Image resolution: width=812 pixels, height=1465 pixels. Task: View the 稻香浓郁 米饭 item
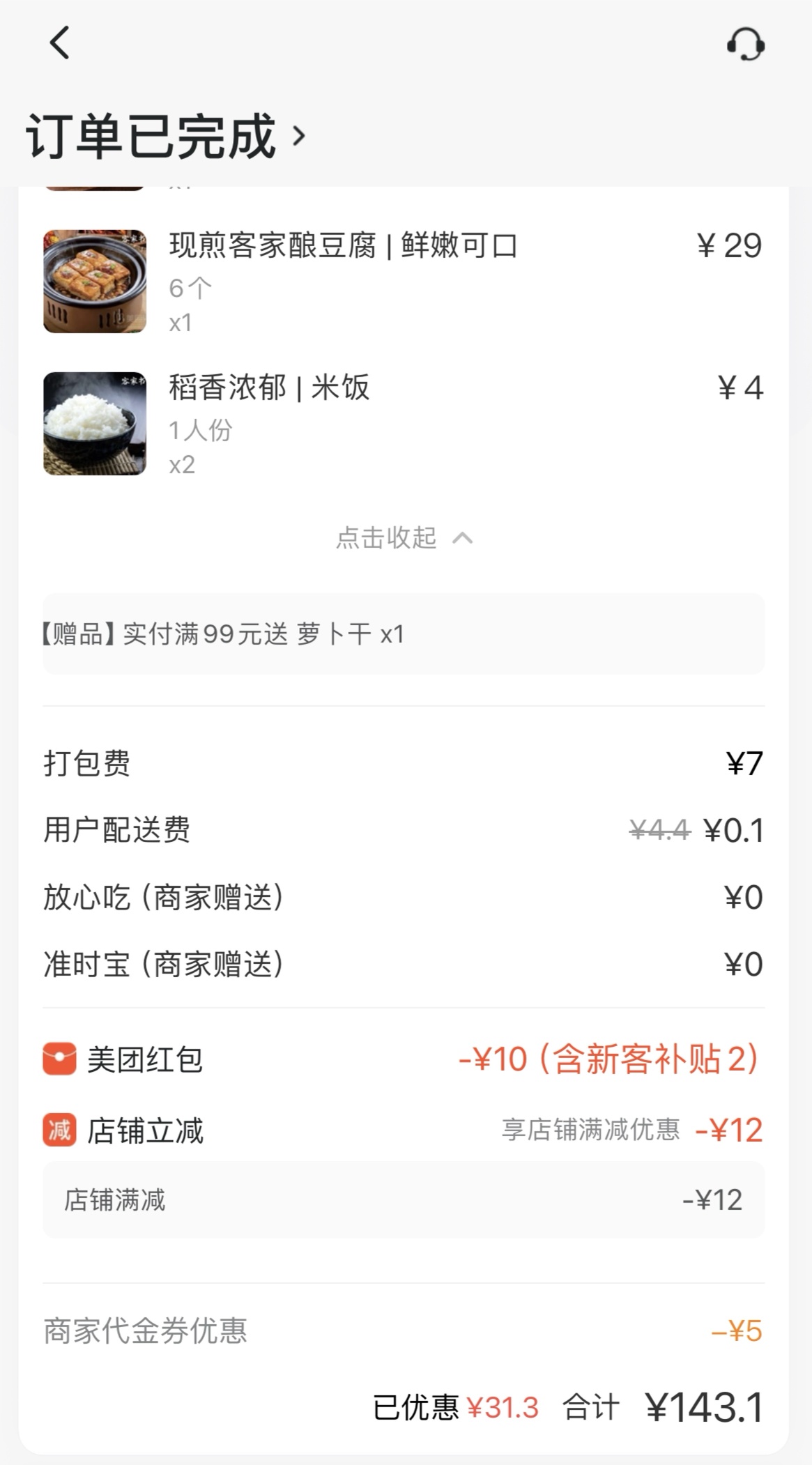click(x=269, y=389)
